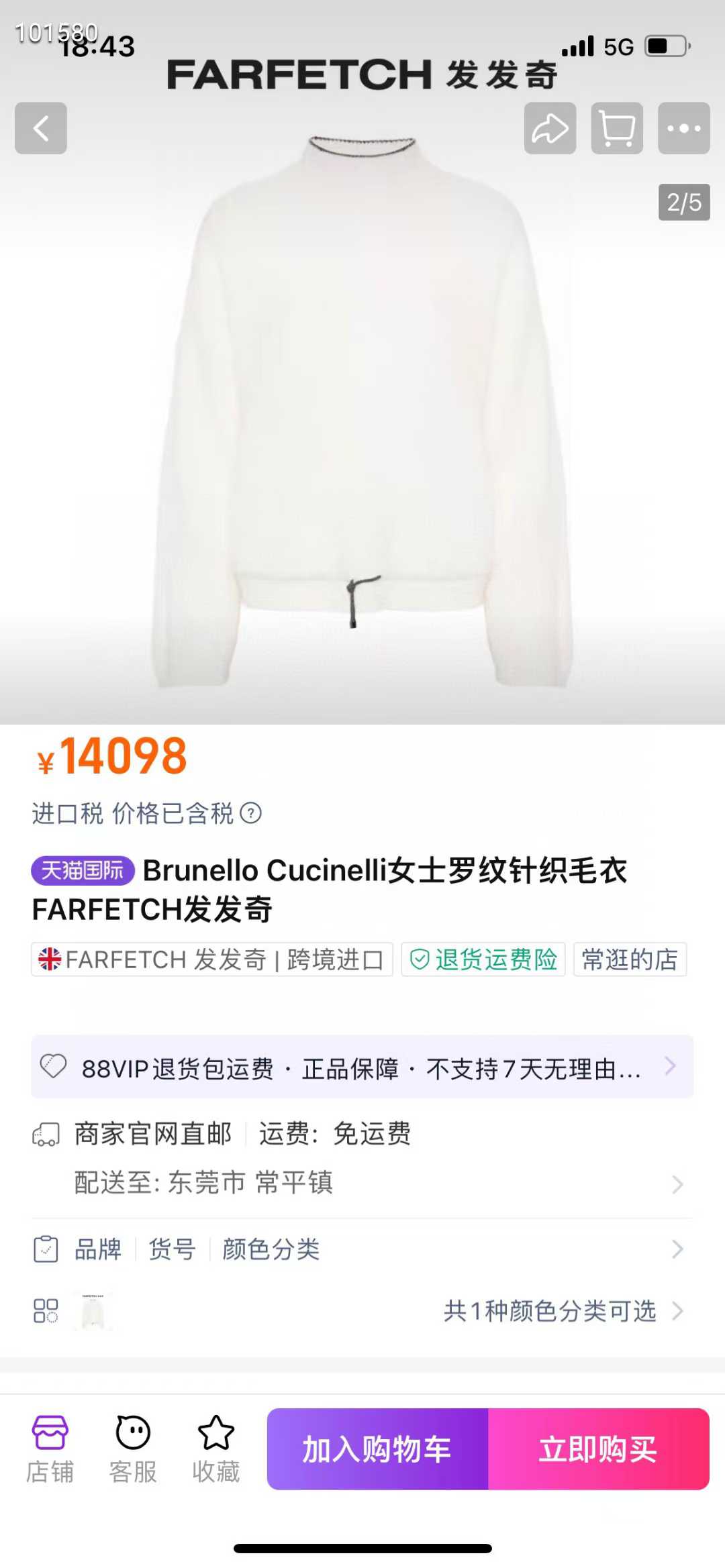Select from 共1种颜色分类可选

(549, 1311)
